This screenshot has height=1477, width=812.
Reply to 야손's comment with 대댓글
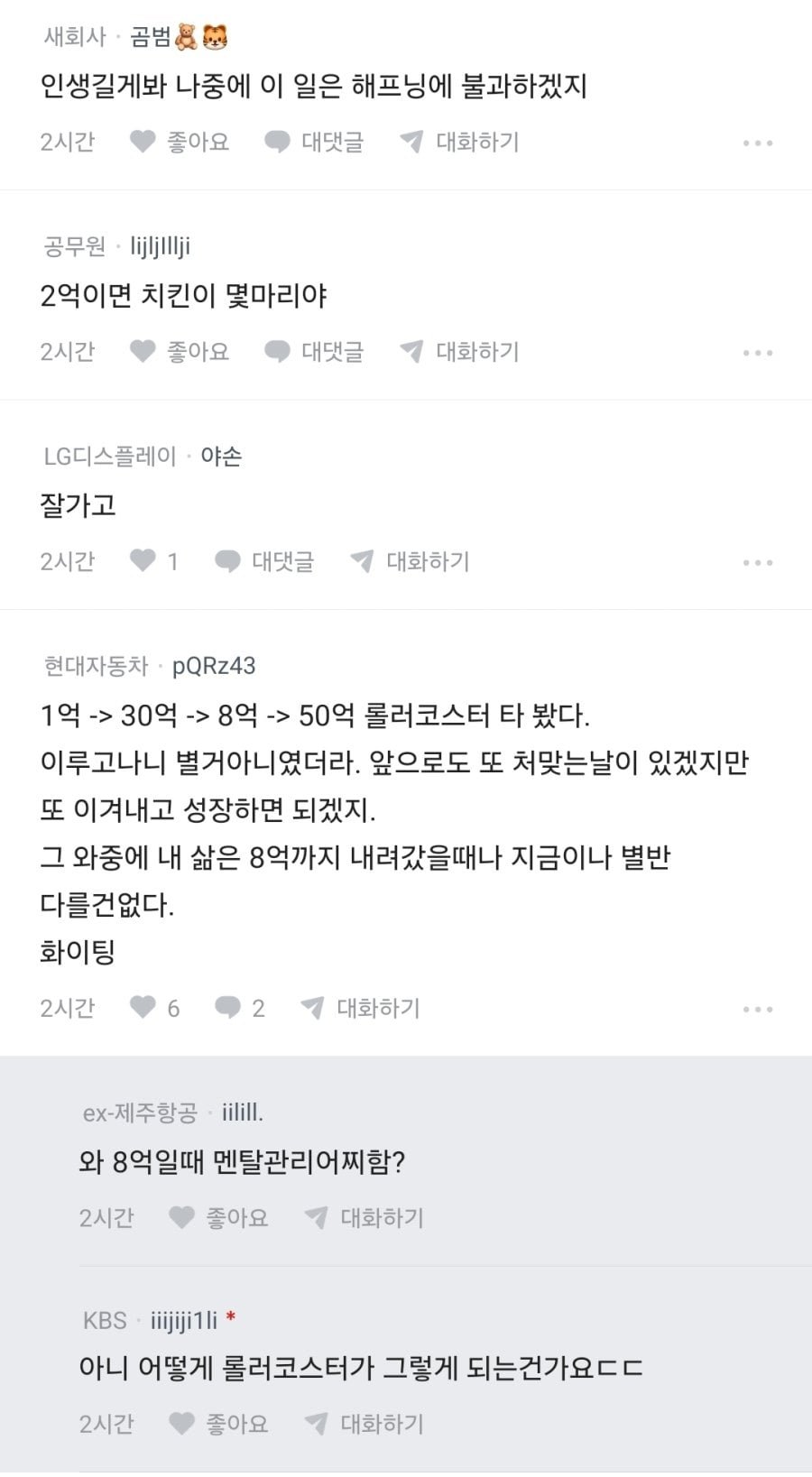click(264, 561)
